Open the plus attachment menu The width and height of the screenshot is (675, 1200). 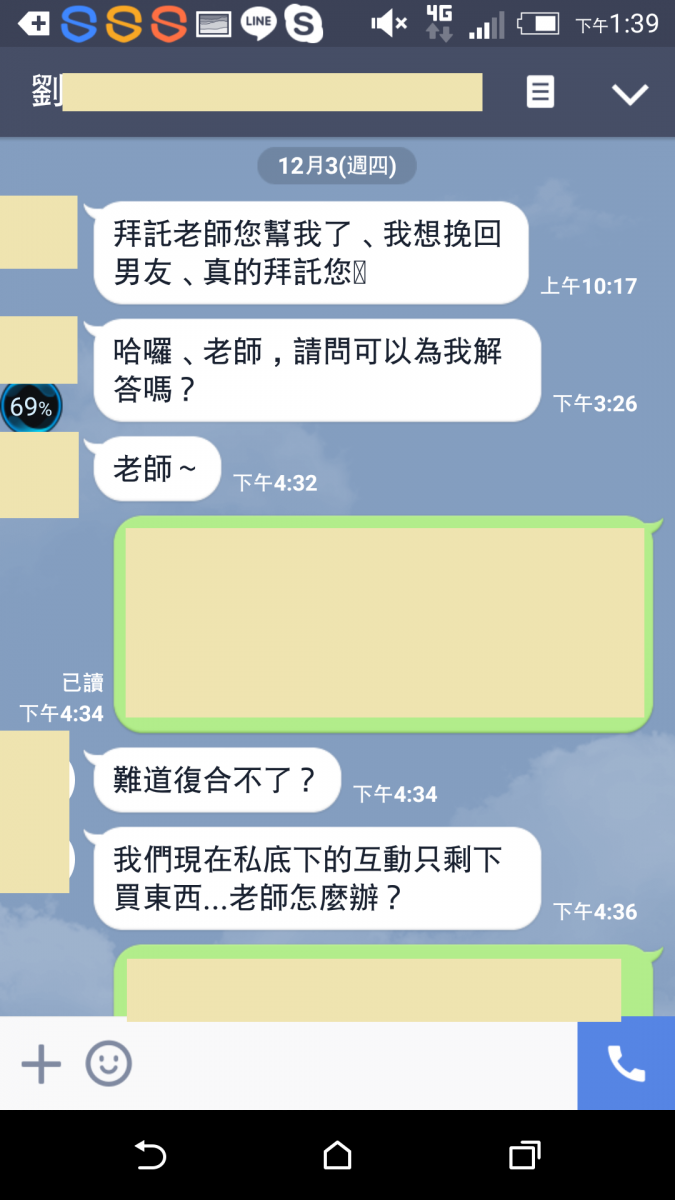click(x=41, y=1064)
